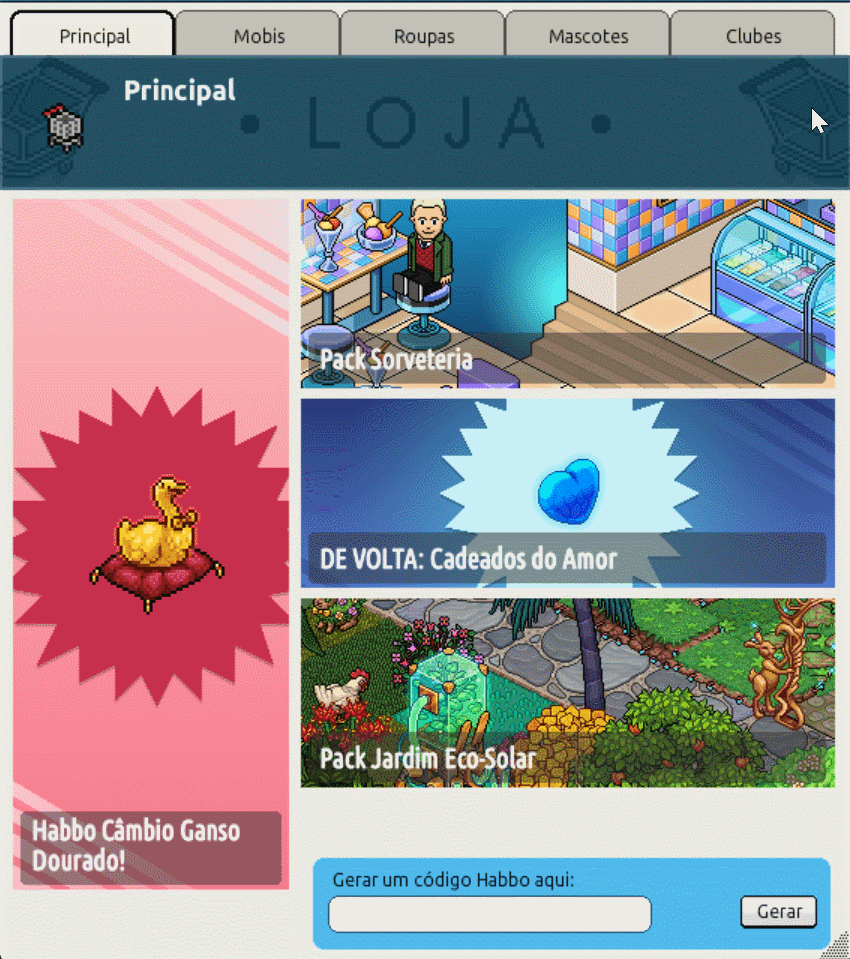
Task: Switch to the Principal tab
Action: [x=95, y=36]
